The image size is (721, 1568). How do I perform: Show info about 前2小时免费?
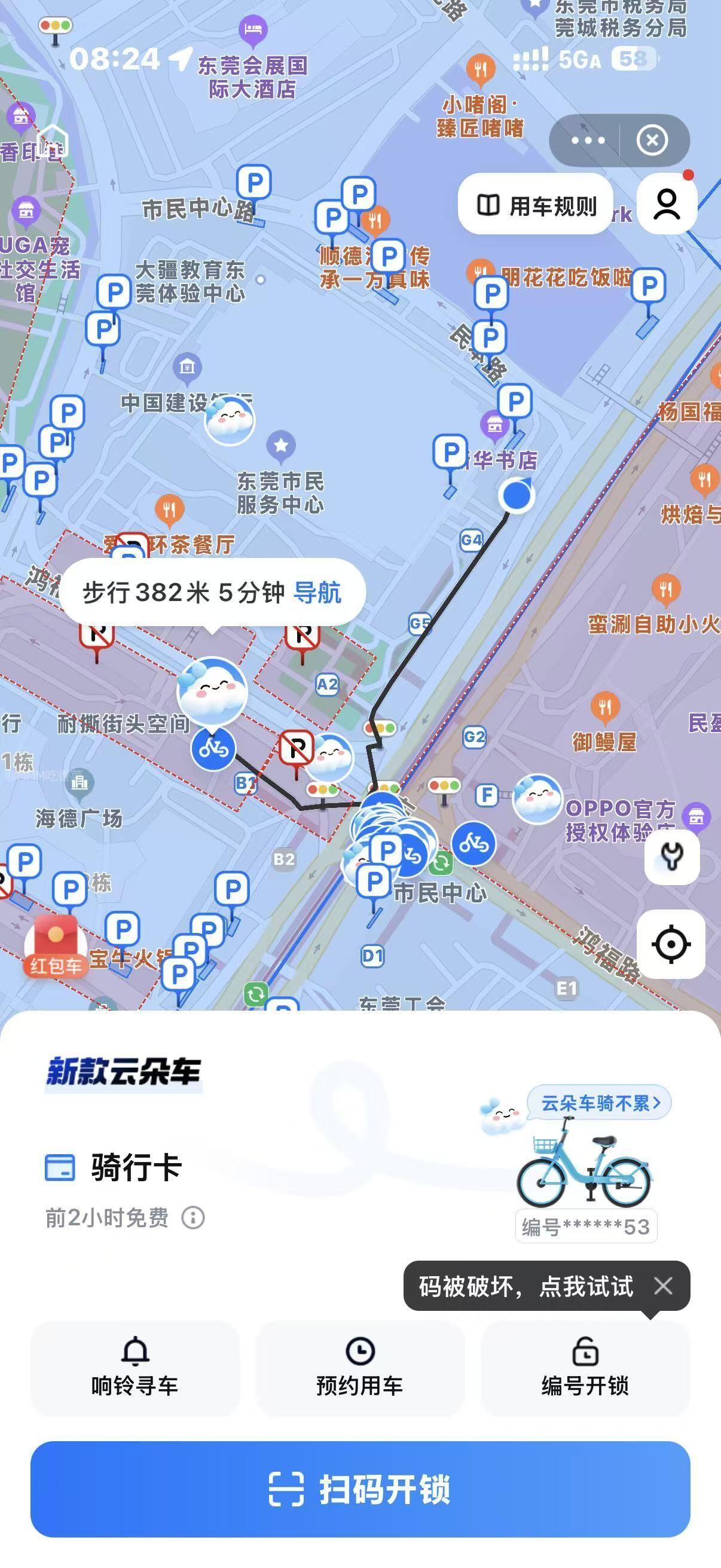point(194,1218)
